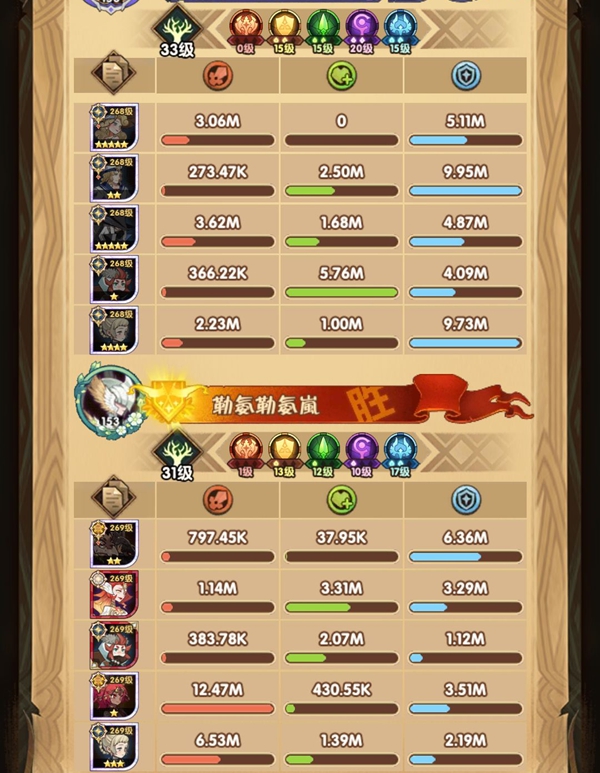View hero portrait in the 3.62M damage row
This screenshot has width=600, height=773.
pos(113,229)
